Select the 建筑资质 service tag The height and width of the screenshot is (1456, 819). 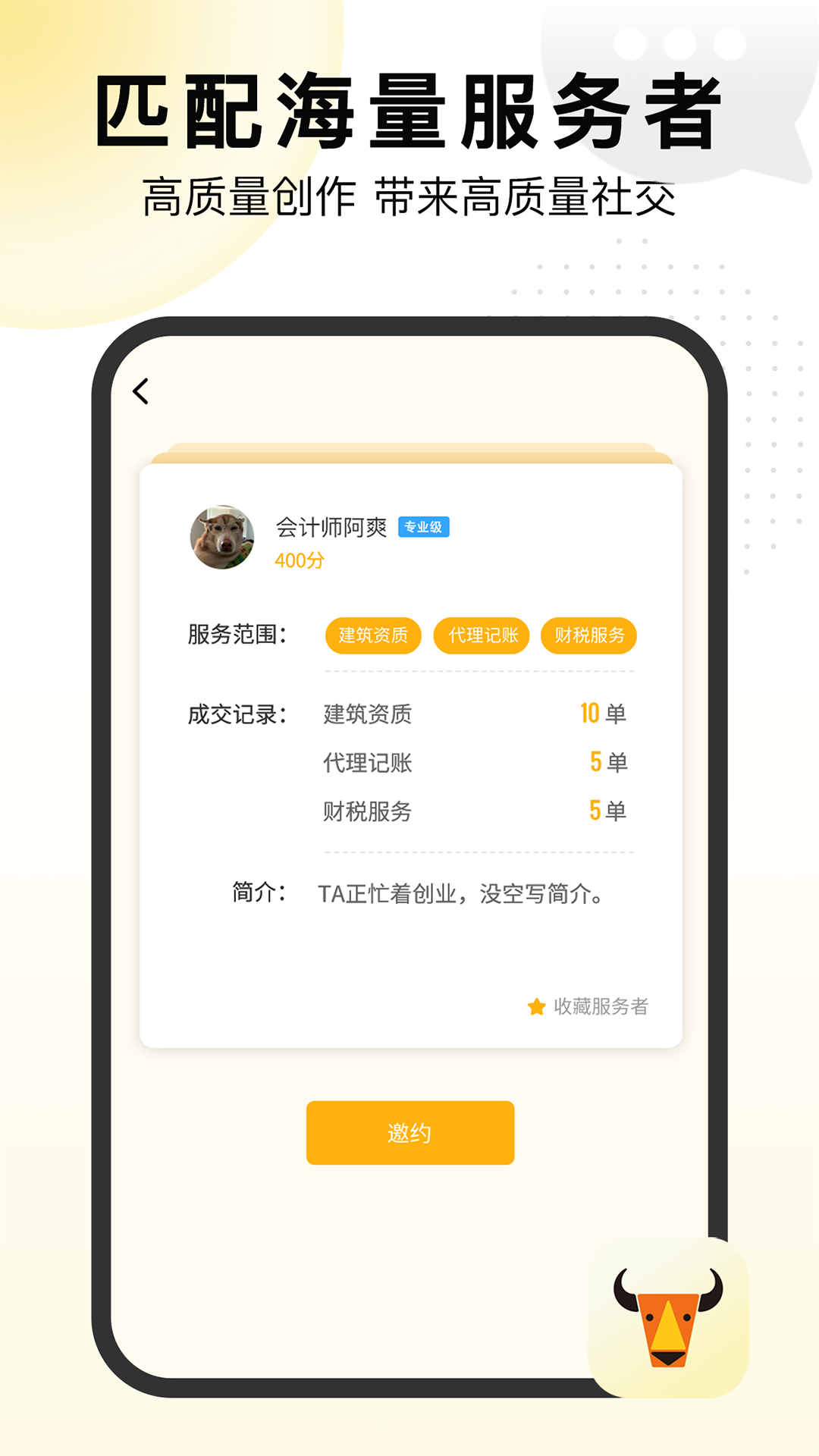(373, 635)
